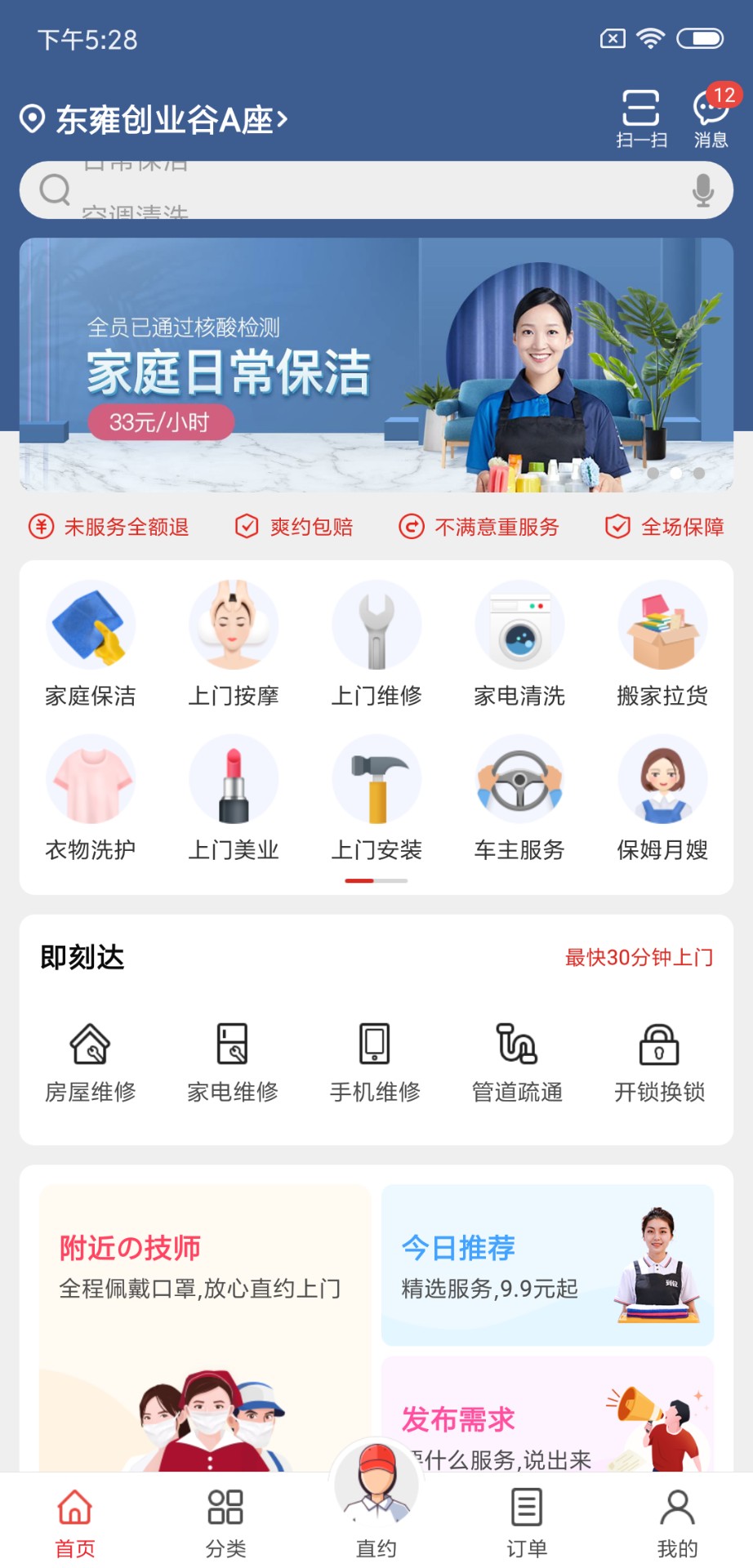The height and width of the screenshot is (1568, 753).
Task: Open the 衣物洗护 laundry care icon
Action: click(x=91, y=799)
